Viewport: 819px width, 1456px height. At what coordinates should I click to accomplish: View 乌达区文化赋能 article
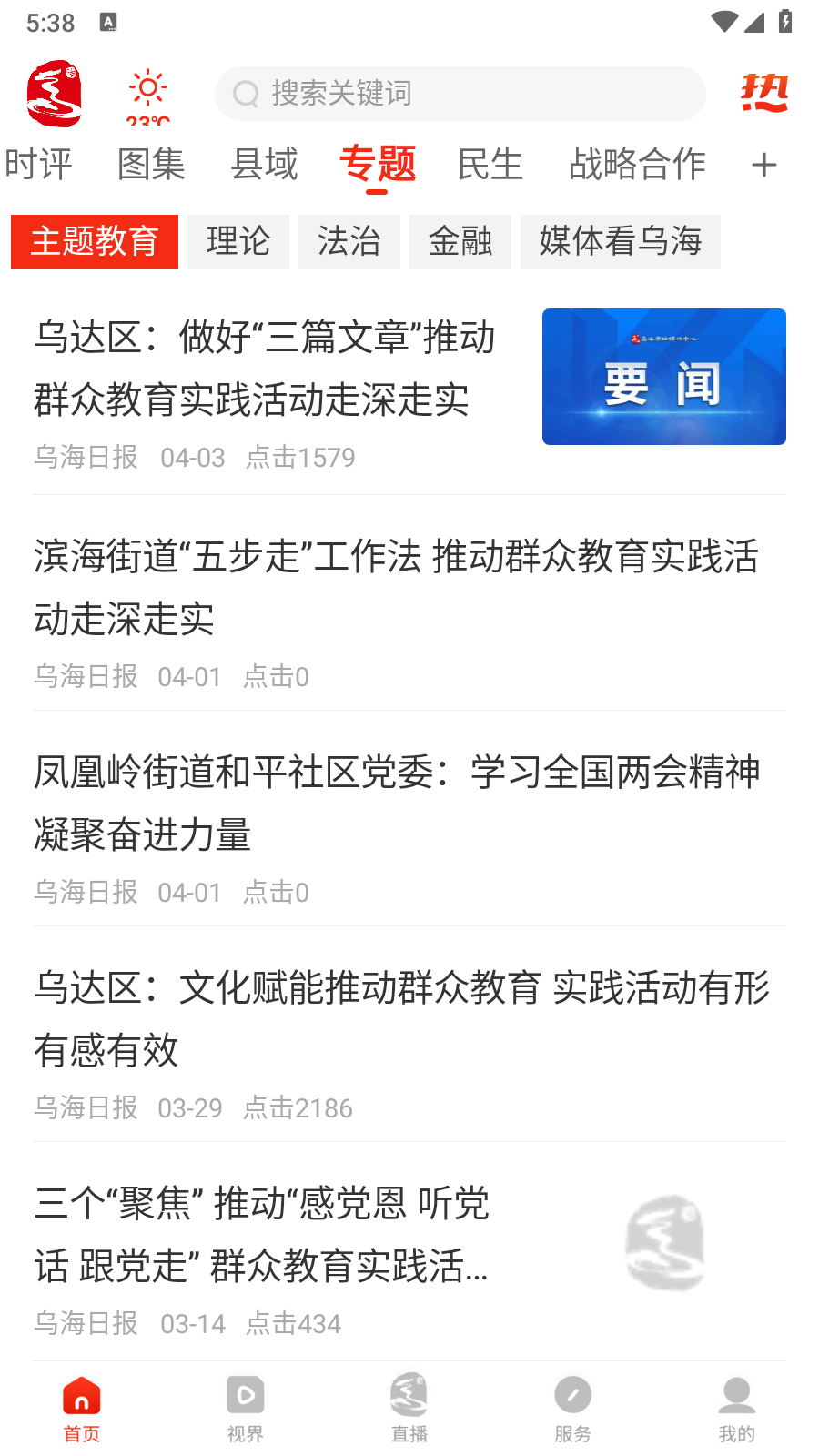click(400, 1018)
